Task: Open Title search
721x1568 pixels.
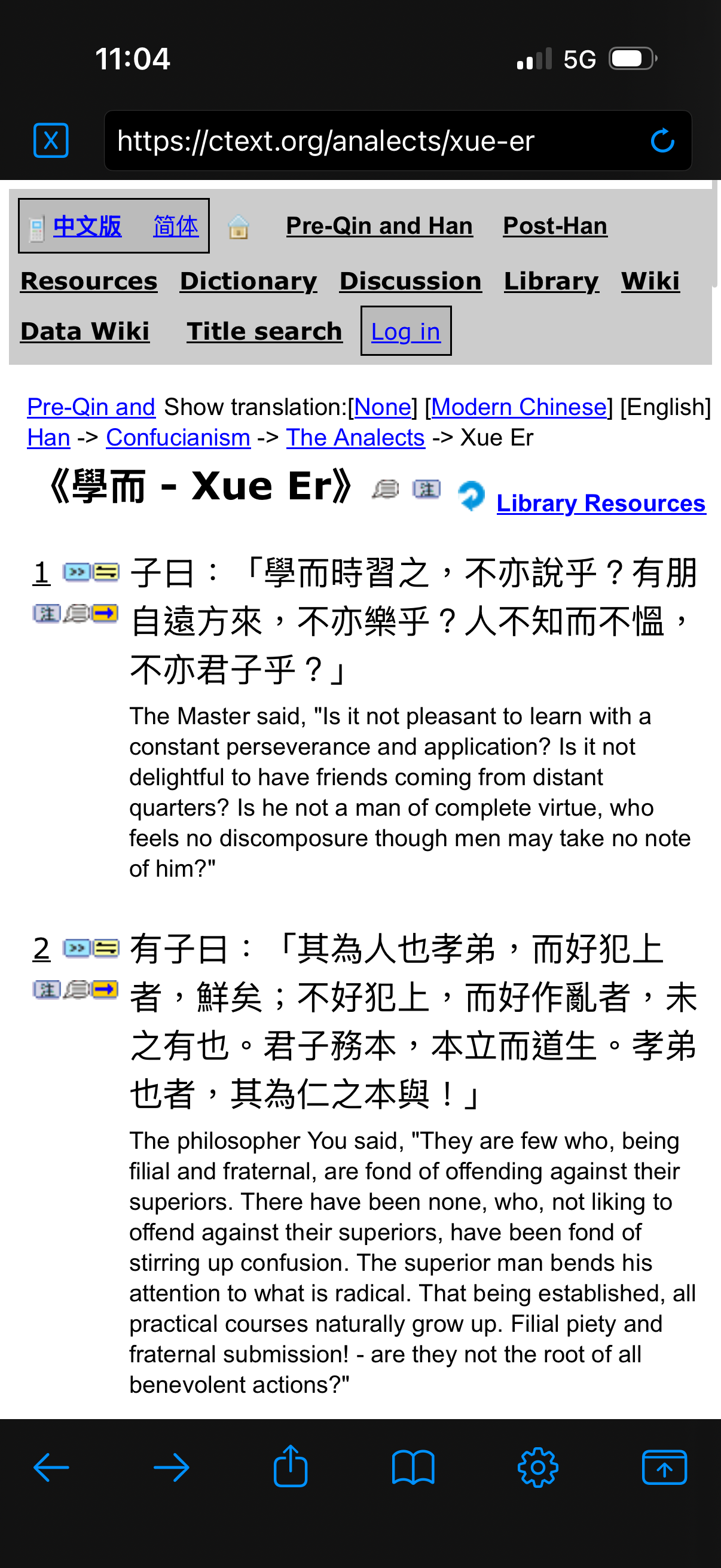Action: [x=264, y=331]
